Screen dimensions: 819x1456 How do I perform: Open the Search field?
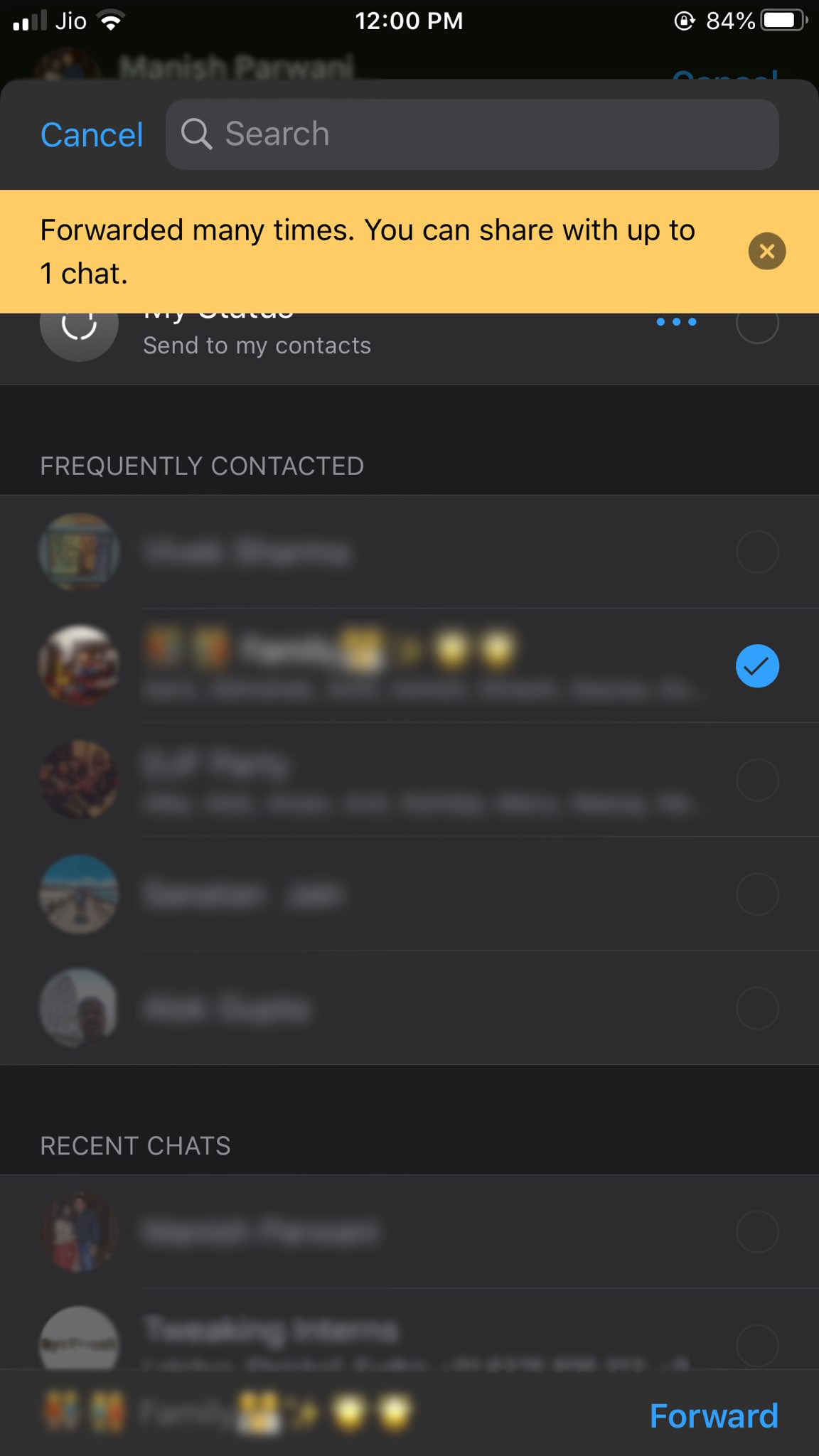(472, 134)
